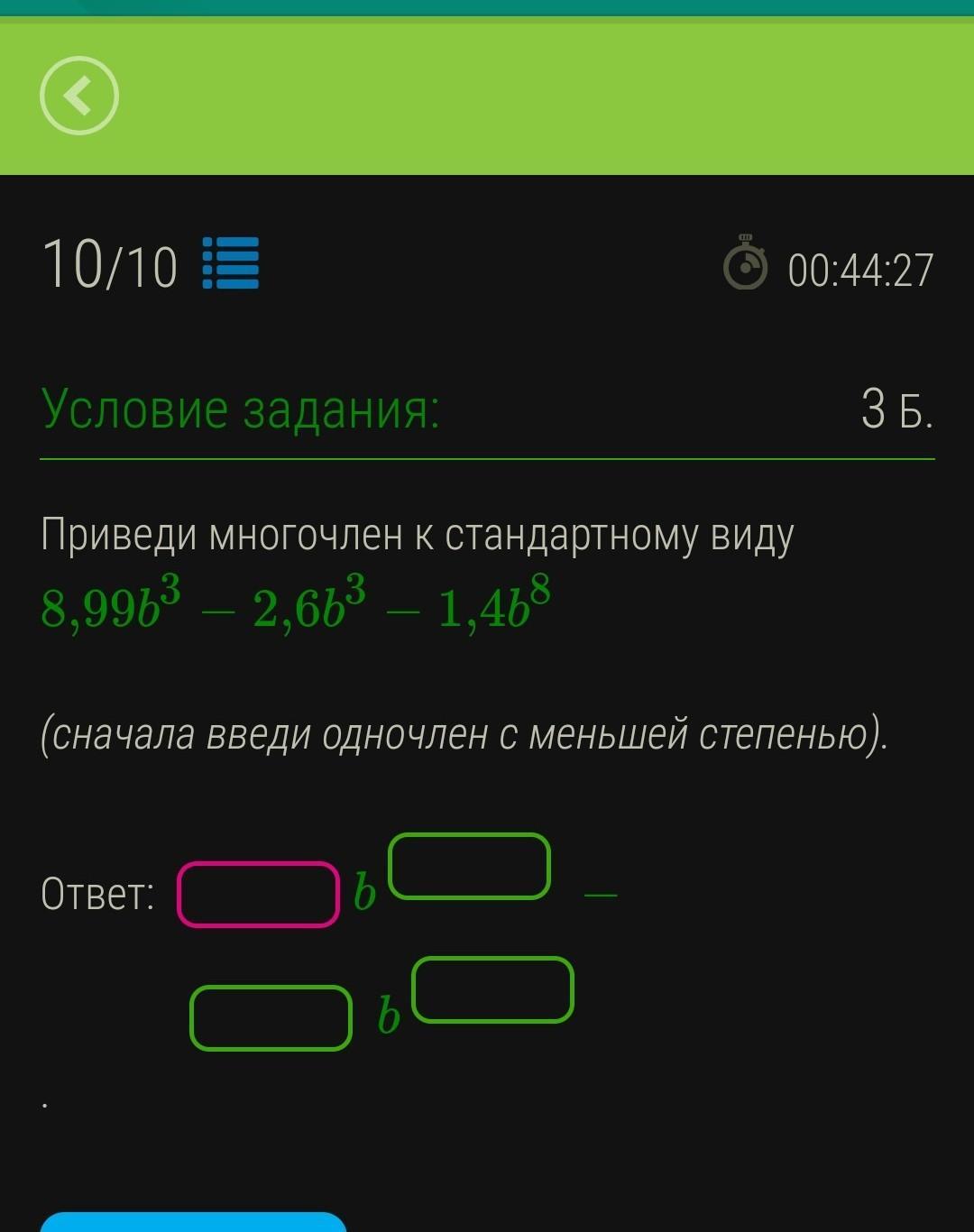
Task: Select the first exponent field
Action: point(470,867)
